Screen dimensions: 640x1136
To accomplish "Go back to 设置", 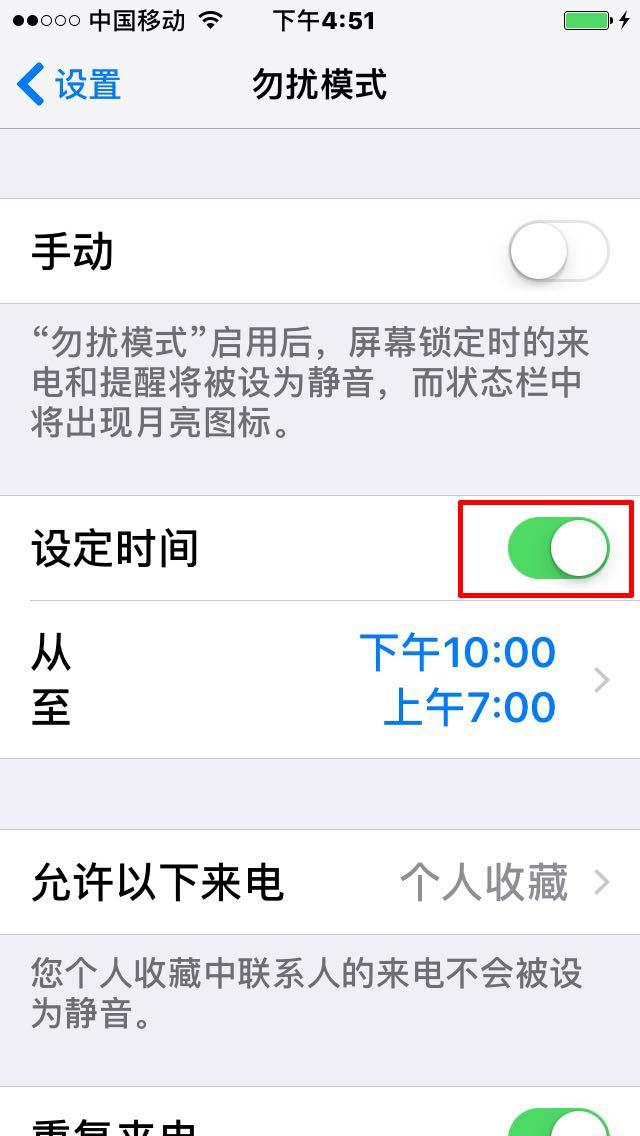I will tap(70, 85).
